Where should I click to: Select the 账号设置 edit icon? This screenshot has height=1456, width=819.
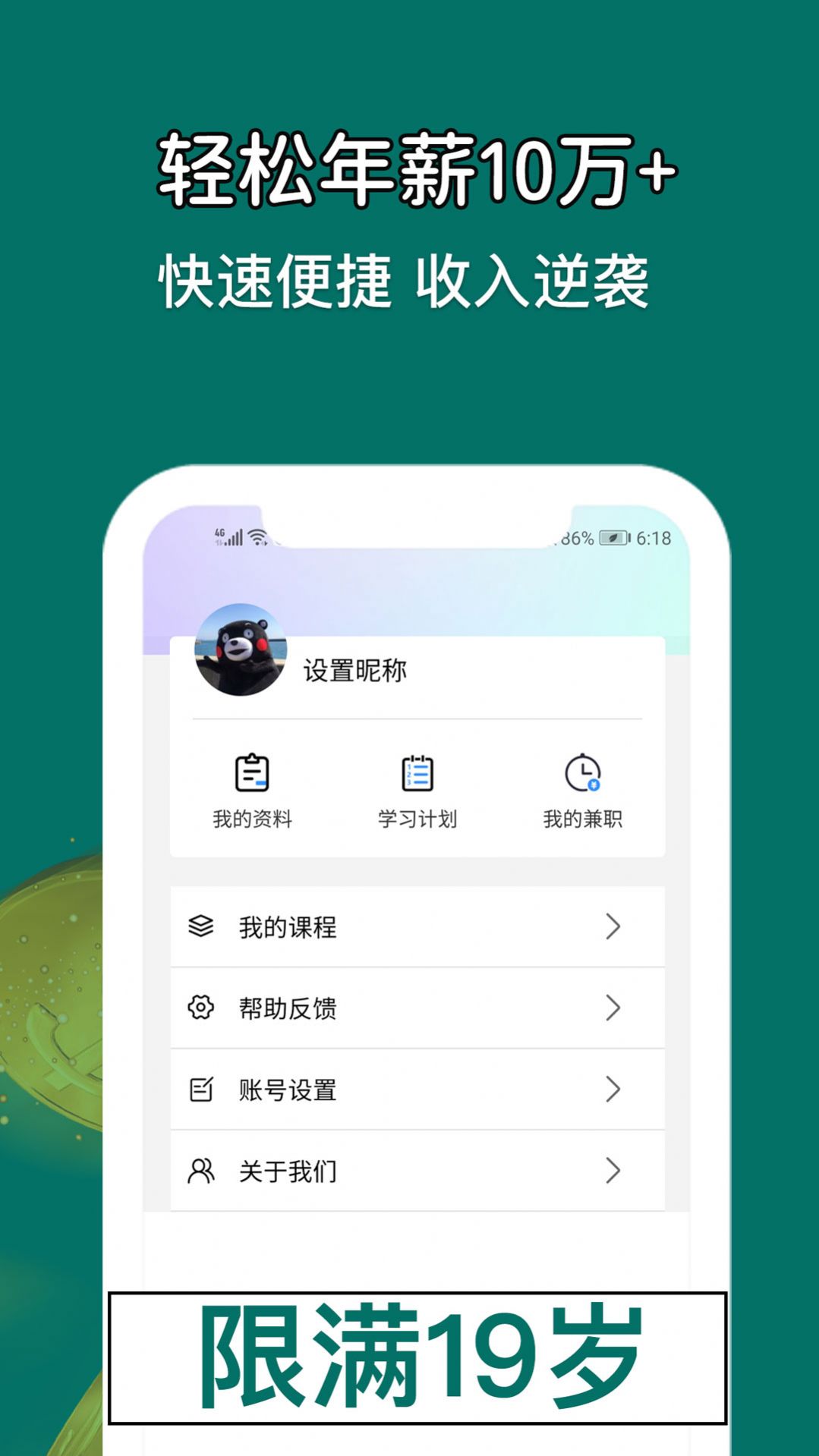click(x=201, y=1090)
